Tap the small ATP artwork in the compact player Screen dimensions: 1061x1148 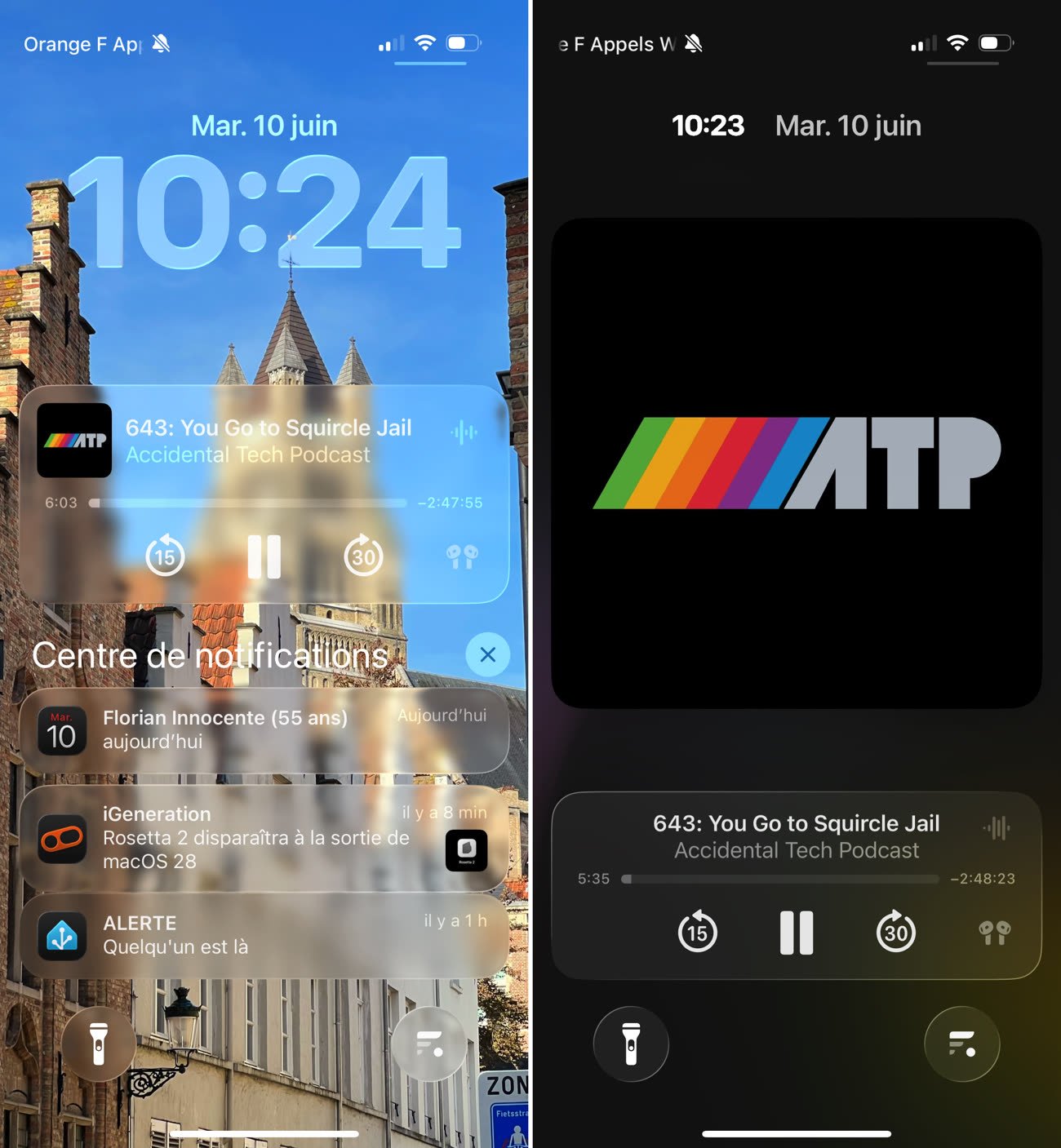[x=74, y=441]
